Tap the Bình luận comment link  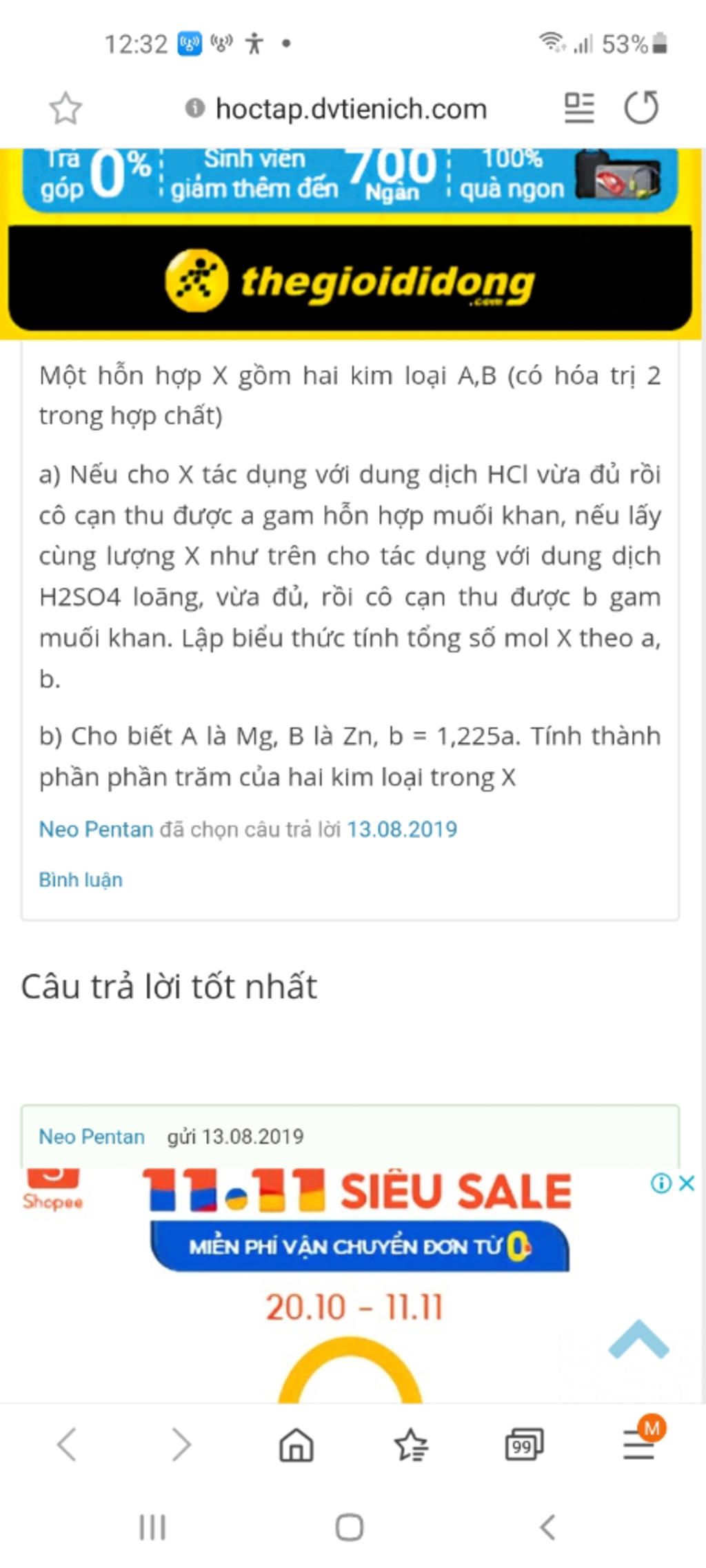click(81, 879)
